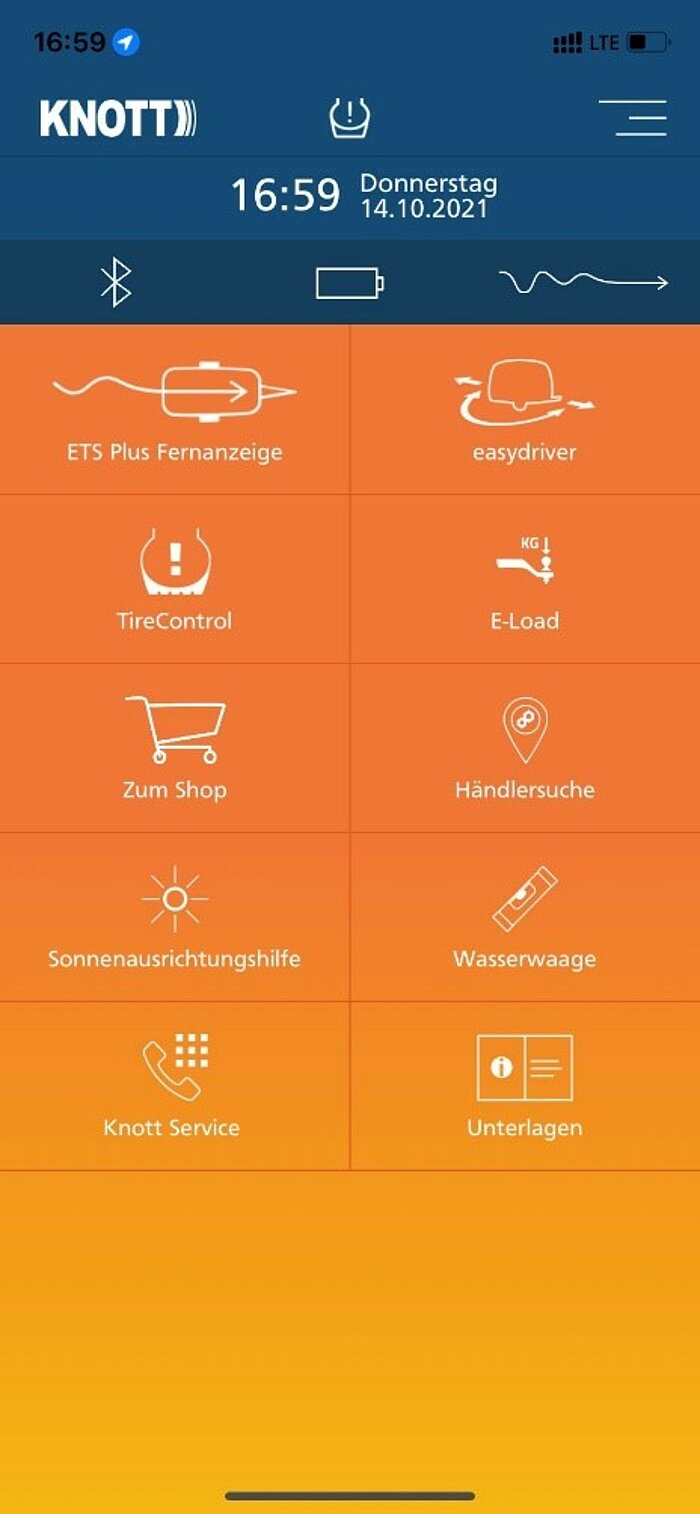Open Händlersuche dealer search
The image size is (700, 1514).
click(x=525, y=748)
